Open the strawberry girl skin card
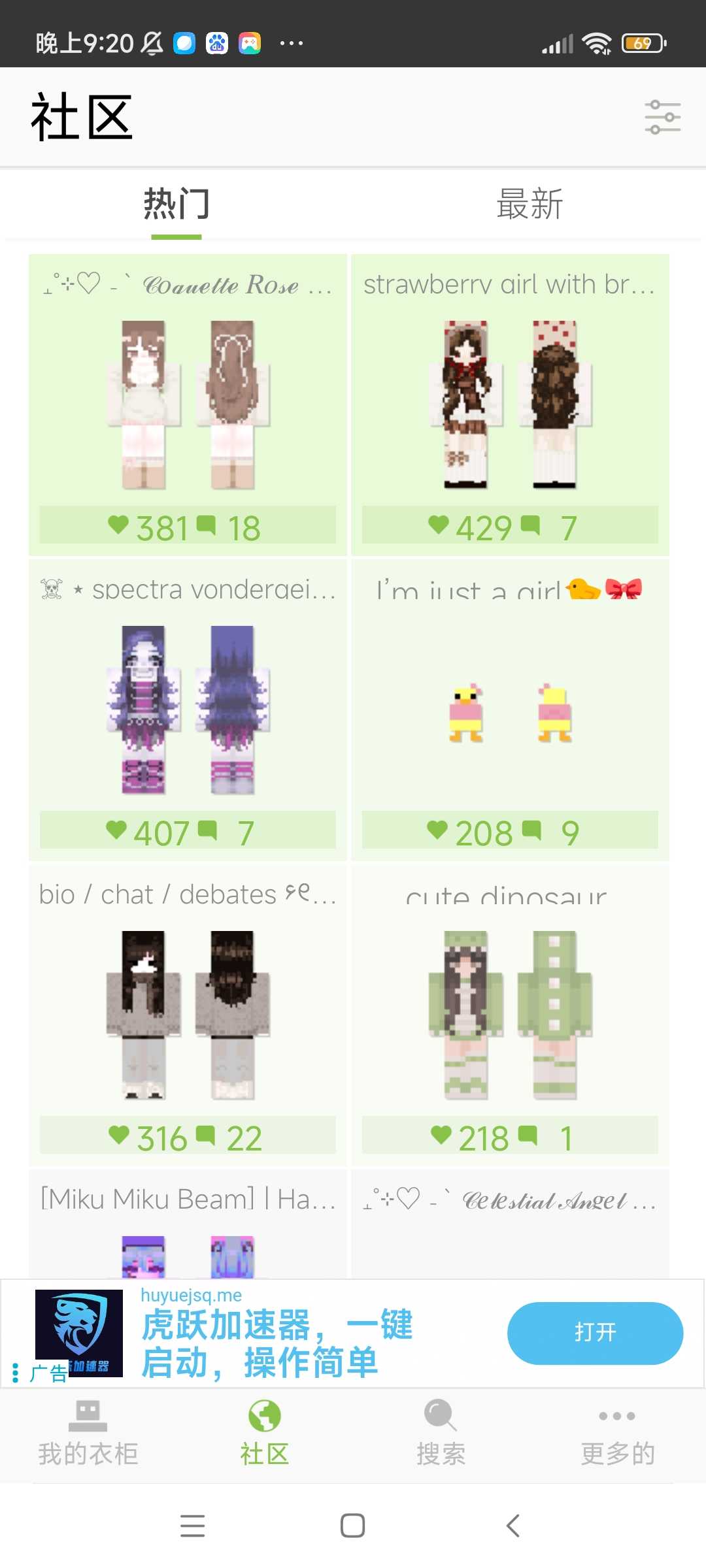The width and height of the screenshot is (706, 1568). [510, 404]
